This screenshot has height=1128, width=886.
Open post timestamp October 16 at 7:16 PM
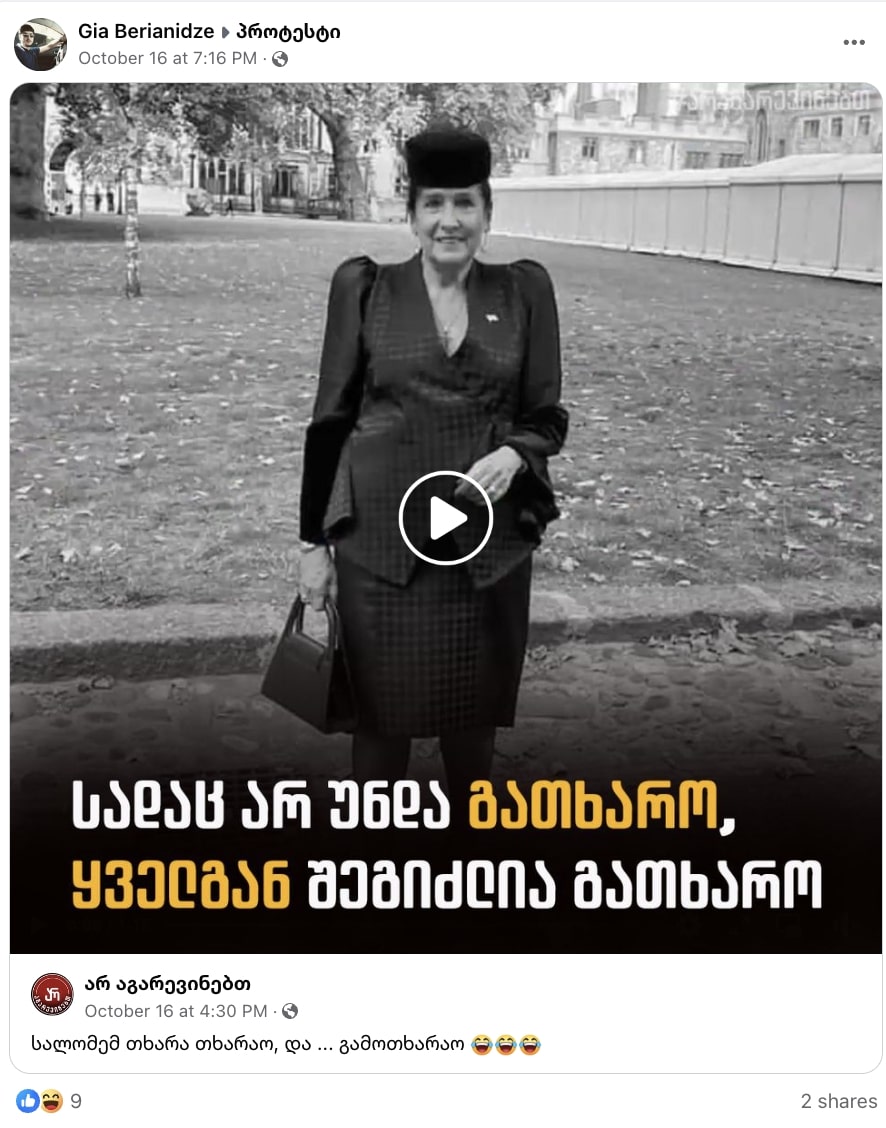(167, 58)
